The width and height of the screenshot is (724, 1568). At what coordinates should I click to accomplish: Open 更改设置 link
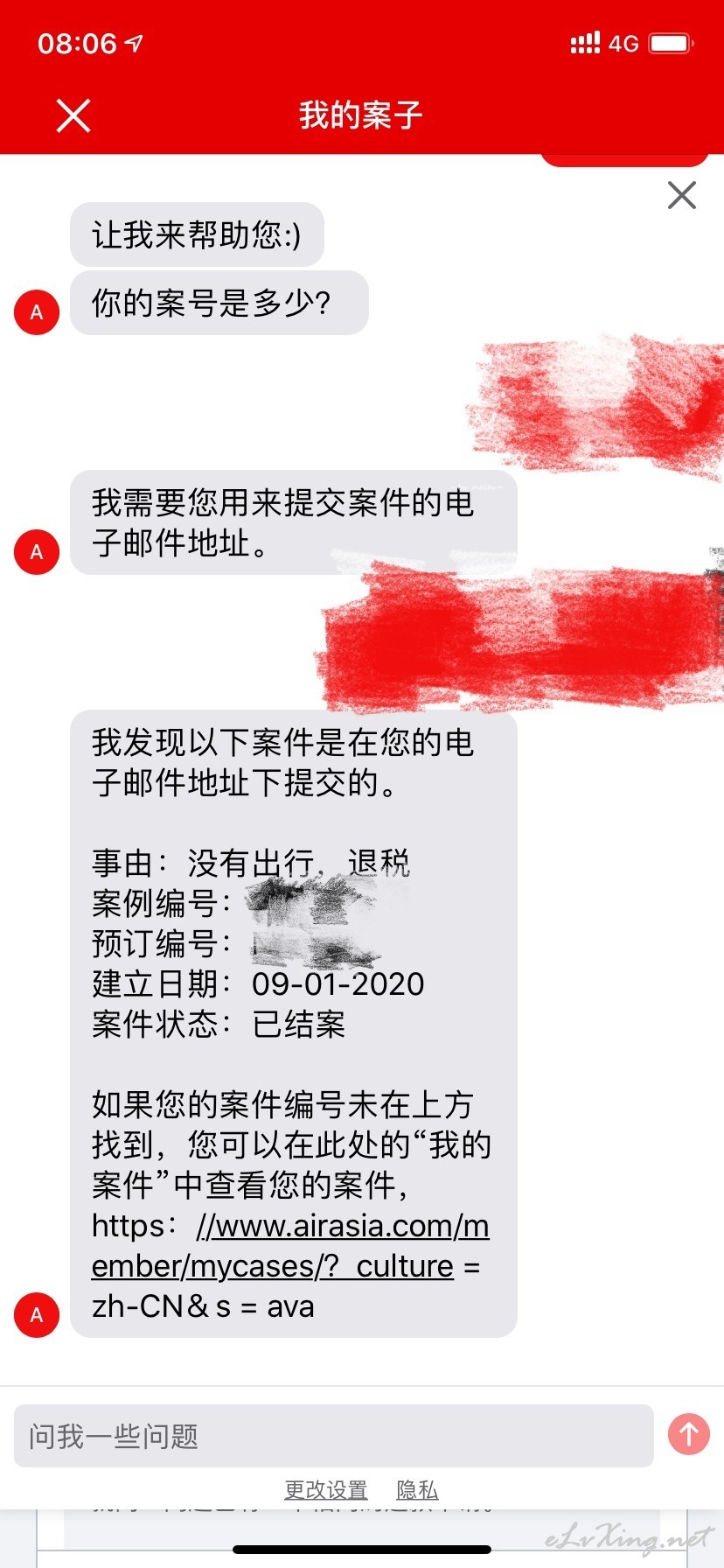[x=325, y=1490]
